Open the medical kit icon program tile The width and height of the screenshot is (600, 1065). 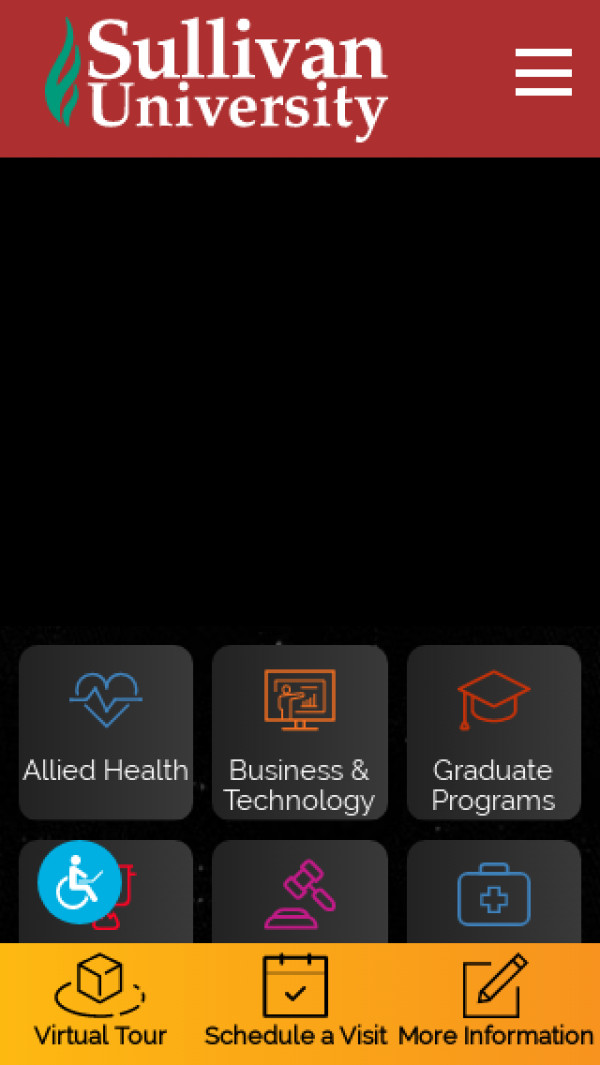[493, 893]
